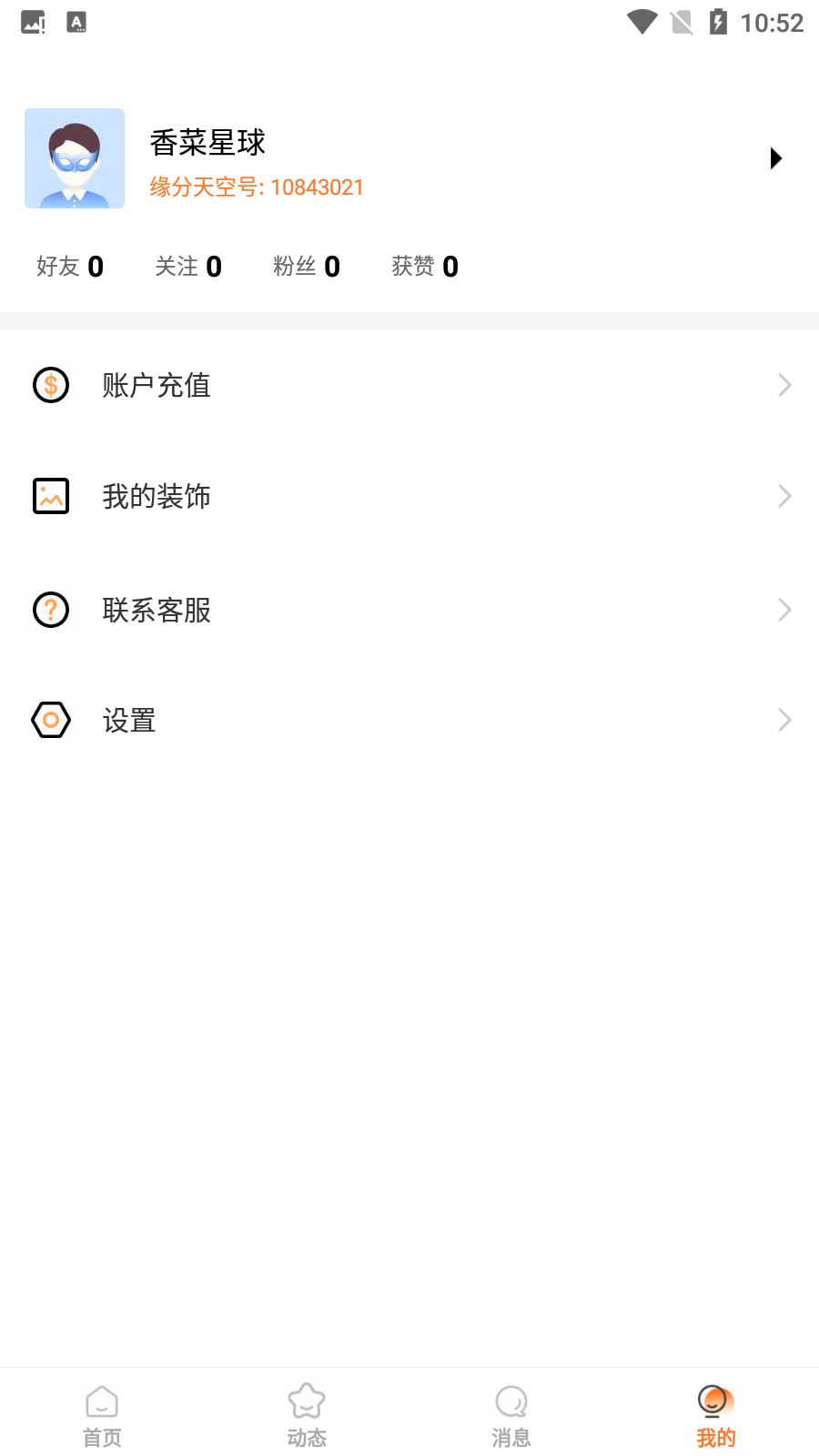
Task: Switch to the 首页 home tab
Action: pos(102,1416)
